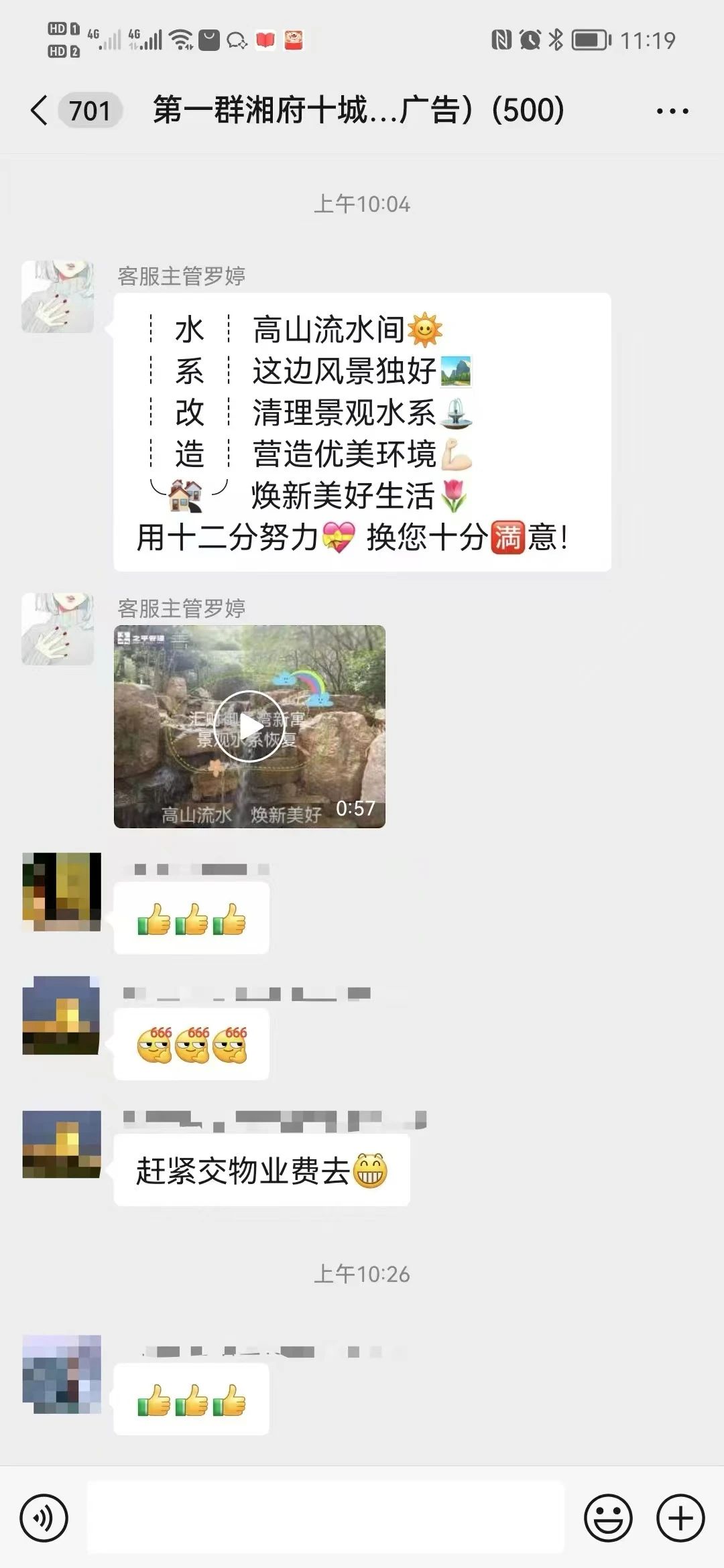Open 客服主管罗婷's avatar beside the 水系改造 message
This screenshot has height=1568, width=724.
point(58,297)
